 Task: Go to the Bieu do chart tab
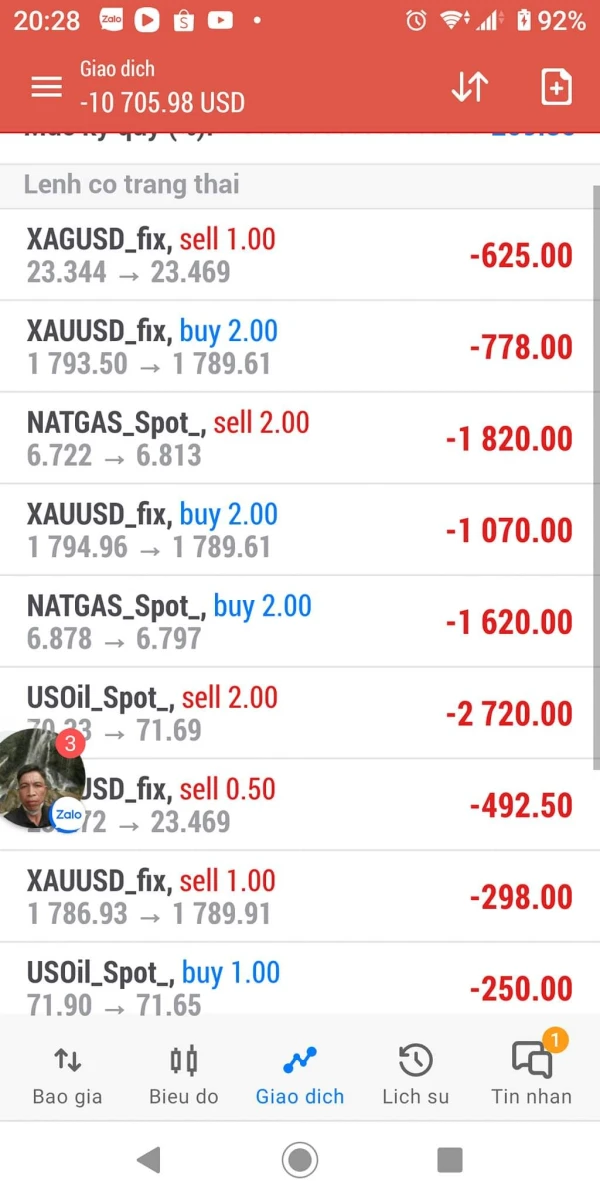click(x=183, y=1074)
